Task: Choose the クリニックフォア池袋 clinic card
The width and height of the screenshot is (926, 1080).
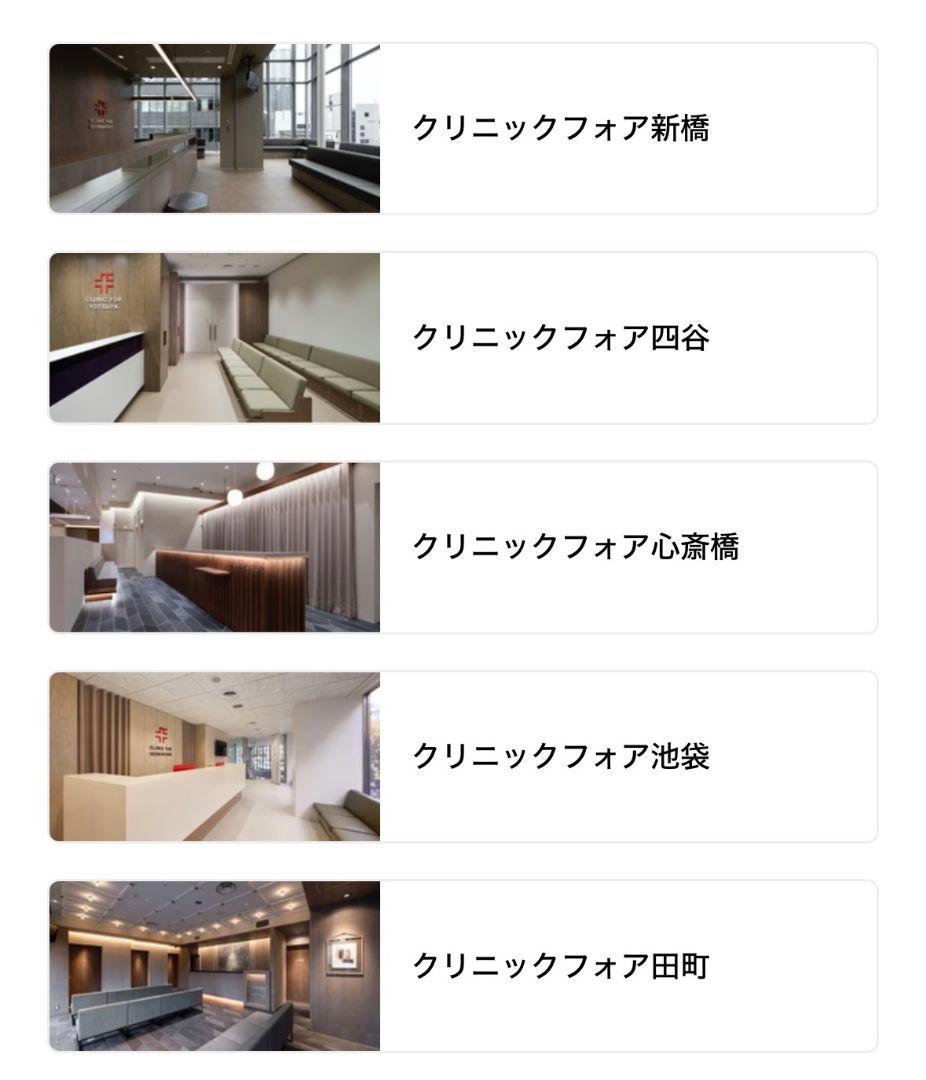Action: (x=462, y=757)
